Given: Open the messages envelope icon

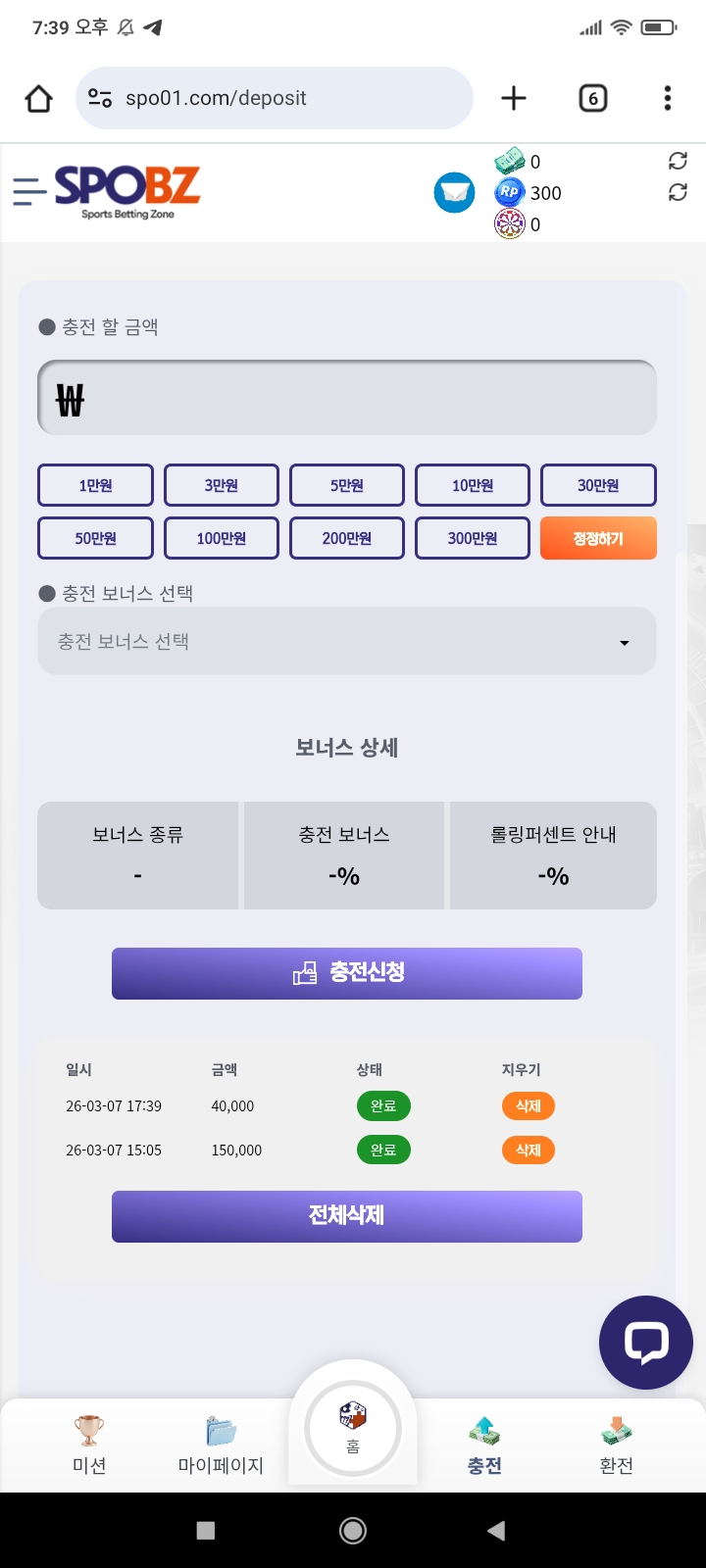Looking at the screenshot, I should point(454,192).
